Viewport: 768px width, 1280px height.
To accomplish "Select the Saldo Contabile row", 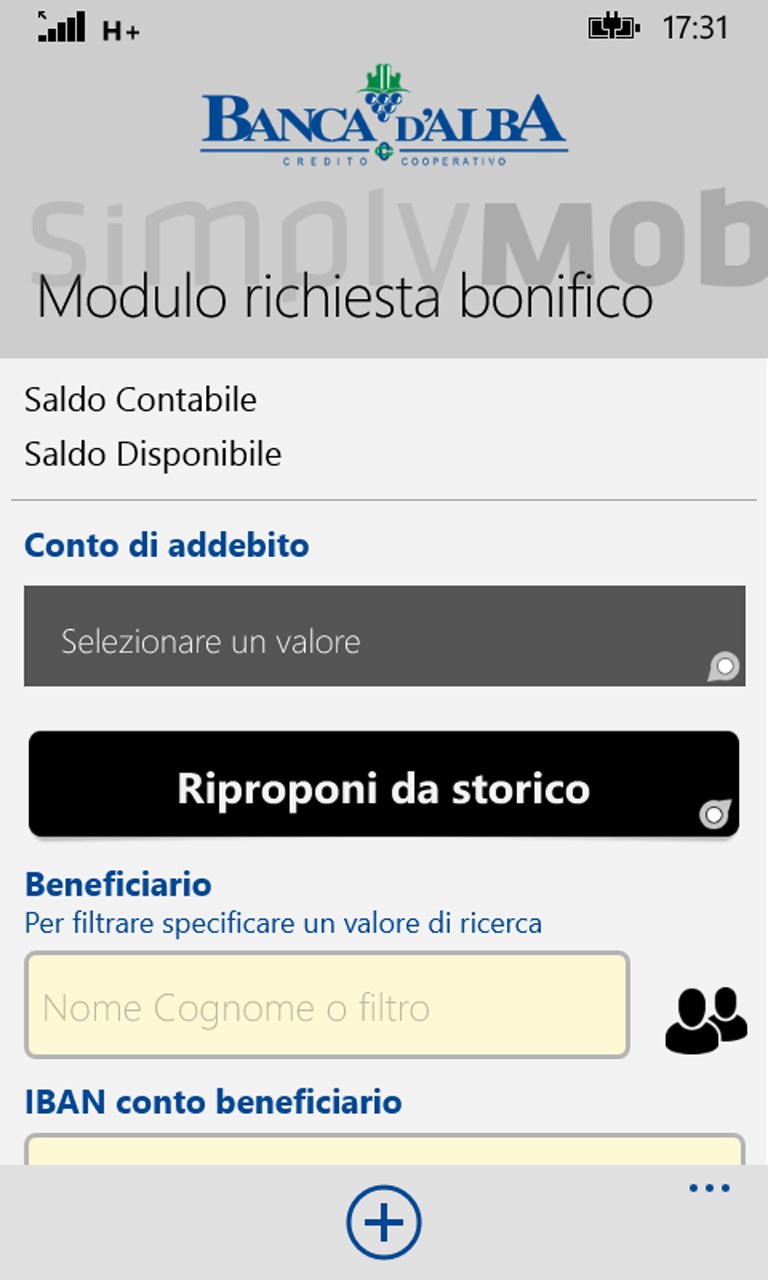I will (140, 400).
